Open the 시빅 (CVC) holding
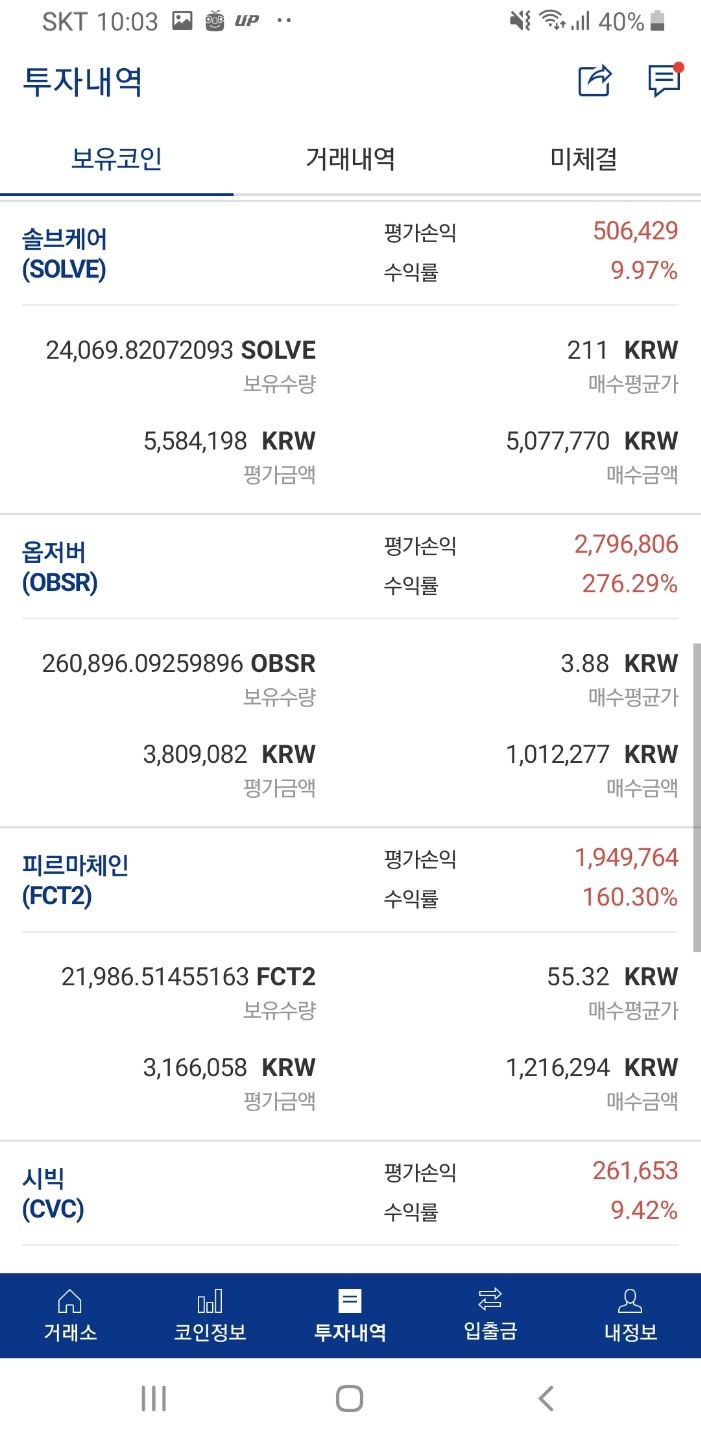701x1440 pixels. (x=53, y=1193)
